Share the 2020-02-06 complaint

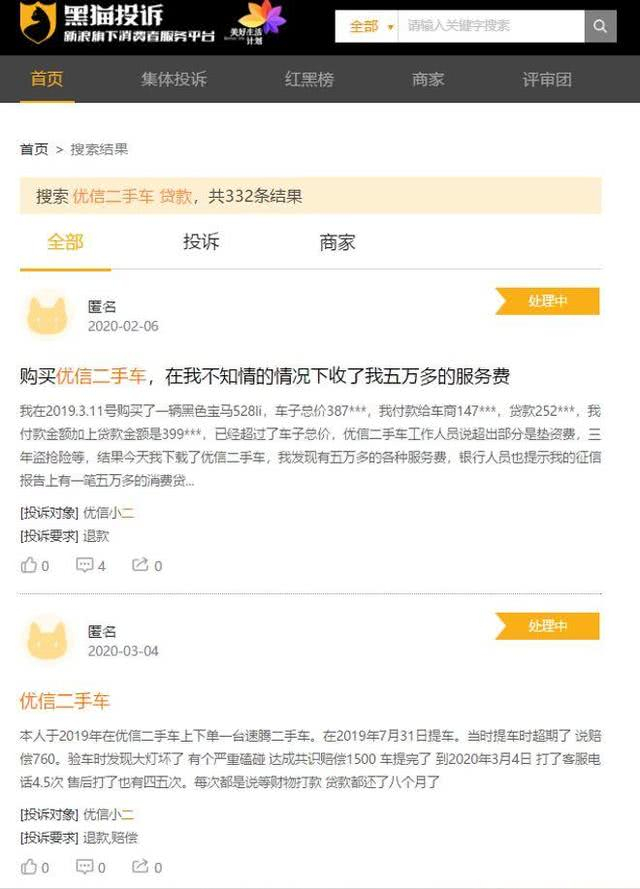pos(147,565)
